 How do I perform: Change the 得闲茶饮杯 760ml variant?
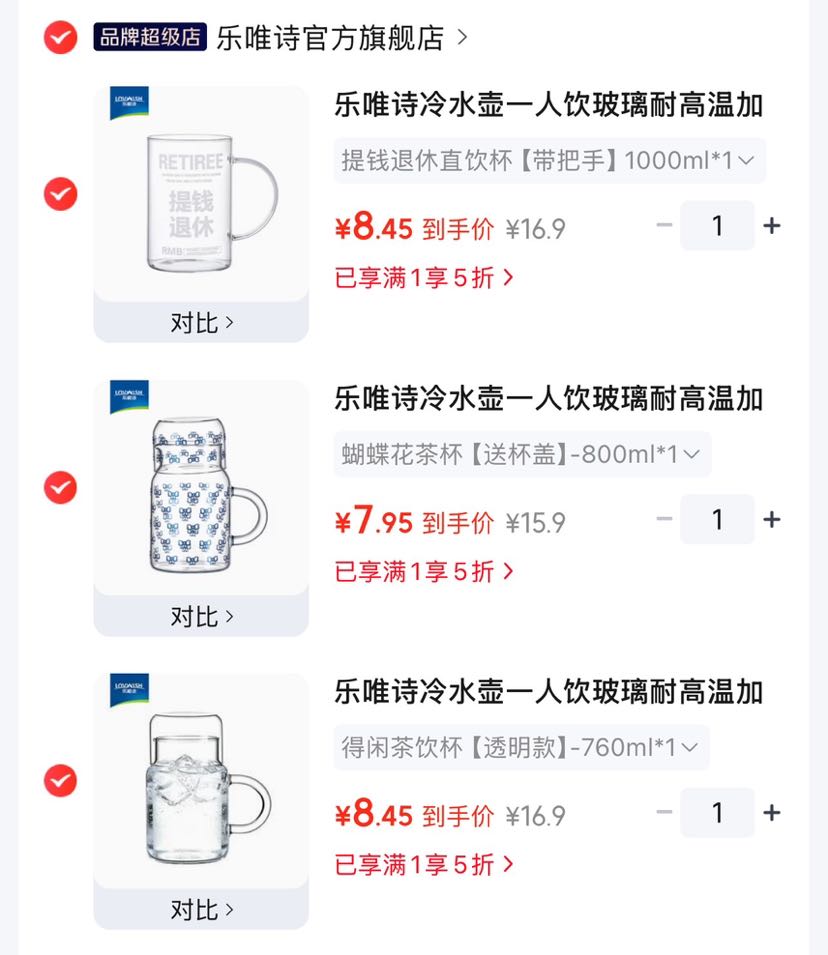(522, 747)
